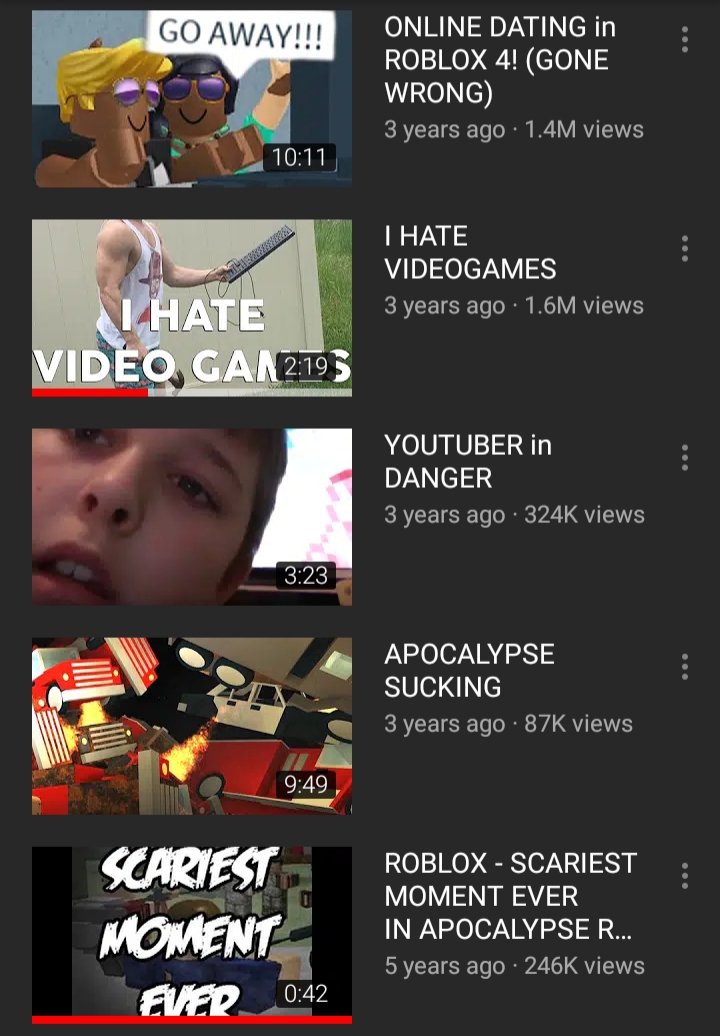Viewport: 720px width, 1036px height.
Task: Open options menu for ONLINE DATING in ROBLOX 4
Action: [x=685, y=40]
